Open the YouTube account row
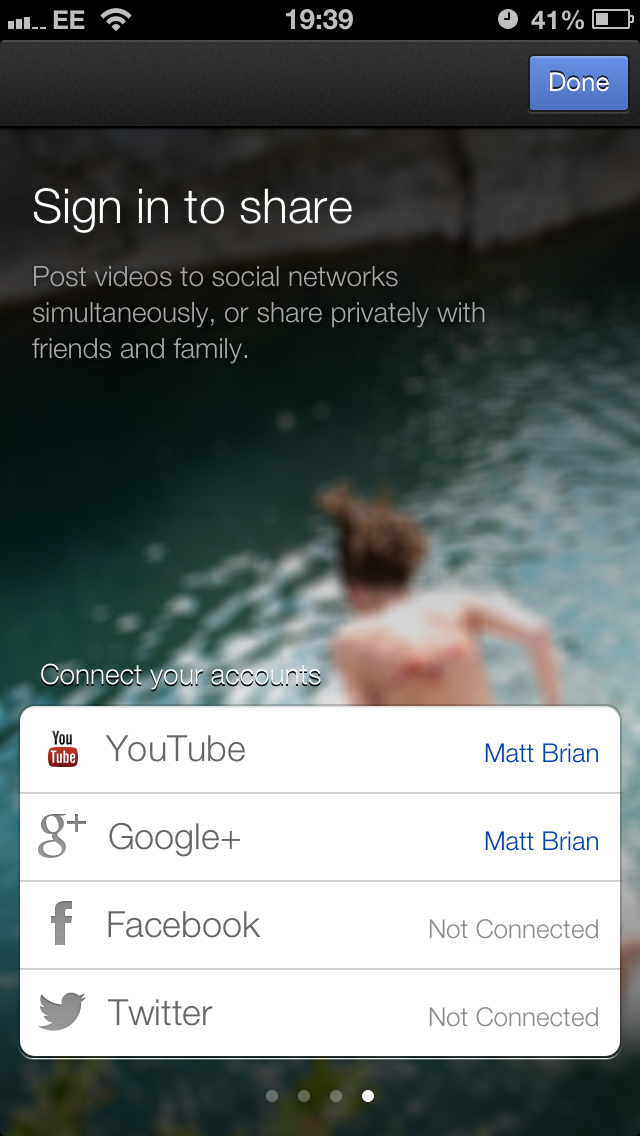640x1136 pixels. pyautogui.click(x=320, y=749)
